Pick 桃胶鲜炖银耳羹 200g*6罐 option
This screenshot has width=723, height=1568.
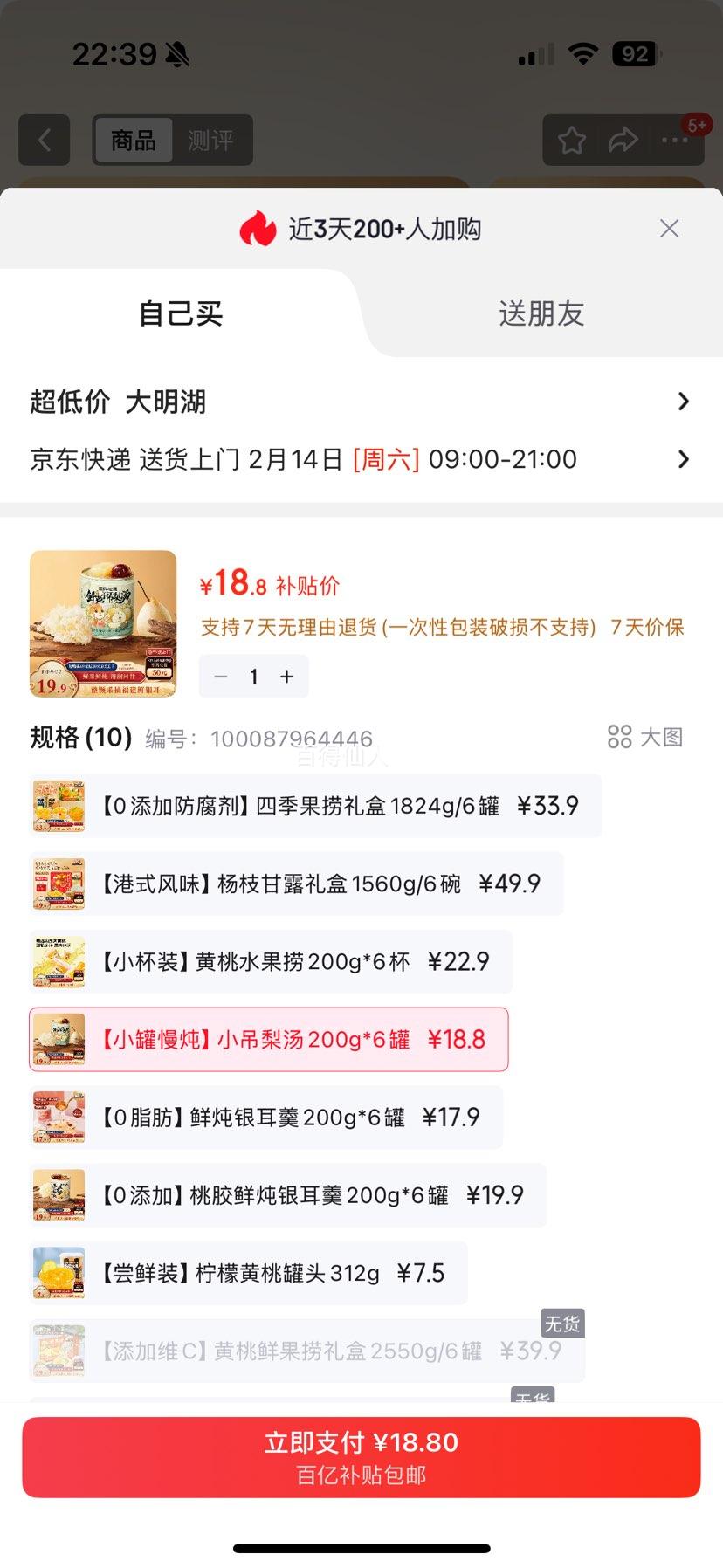pos(287,1195)
